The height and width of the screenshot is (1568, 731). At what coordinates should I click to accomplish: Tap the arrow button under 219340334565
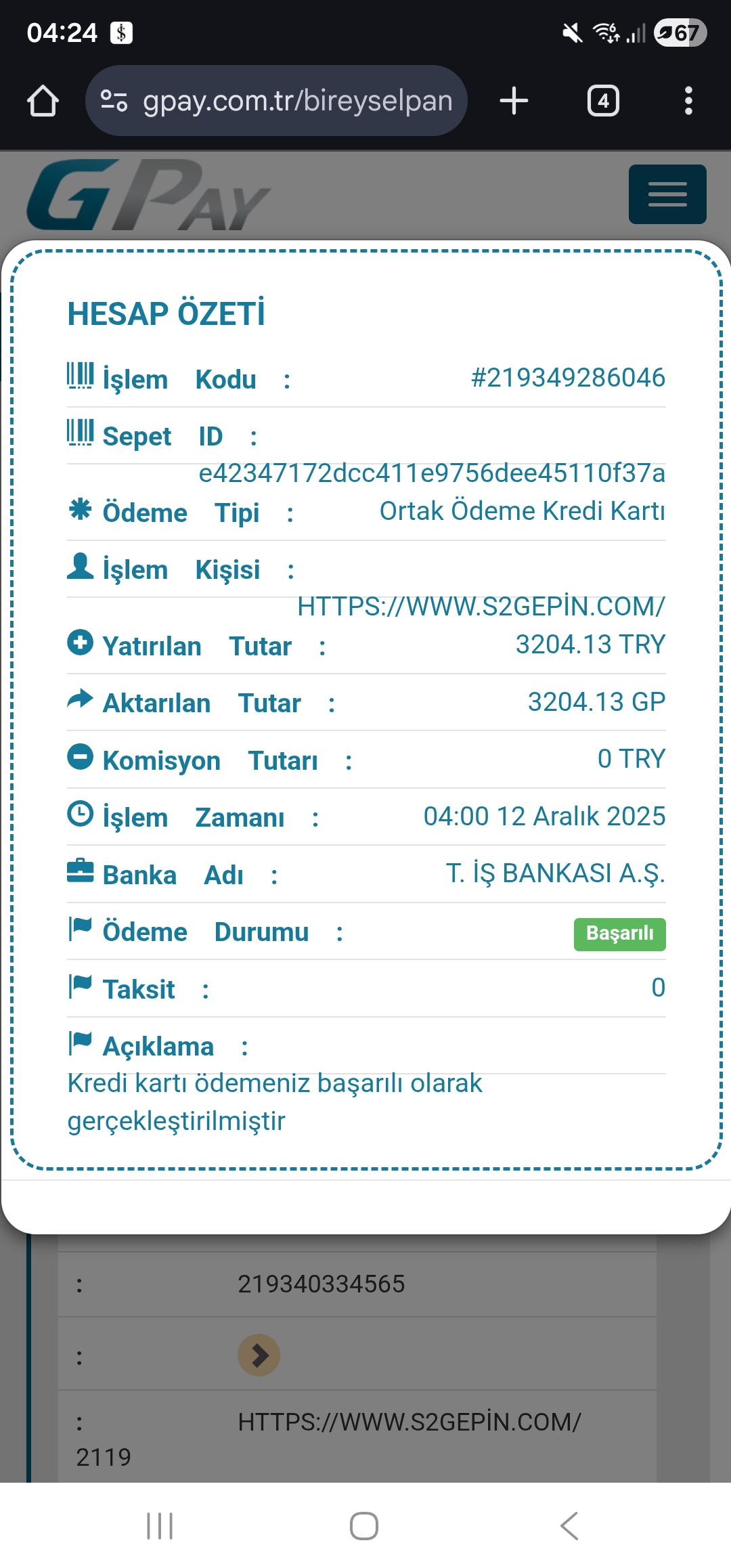(x=259, y=1355)
